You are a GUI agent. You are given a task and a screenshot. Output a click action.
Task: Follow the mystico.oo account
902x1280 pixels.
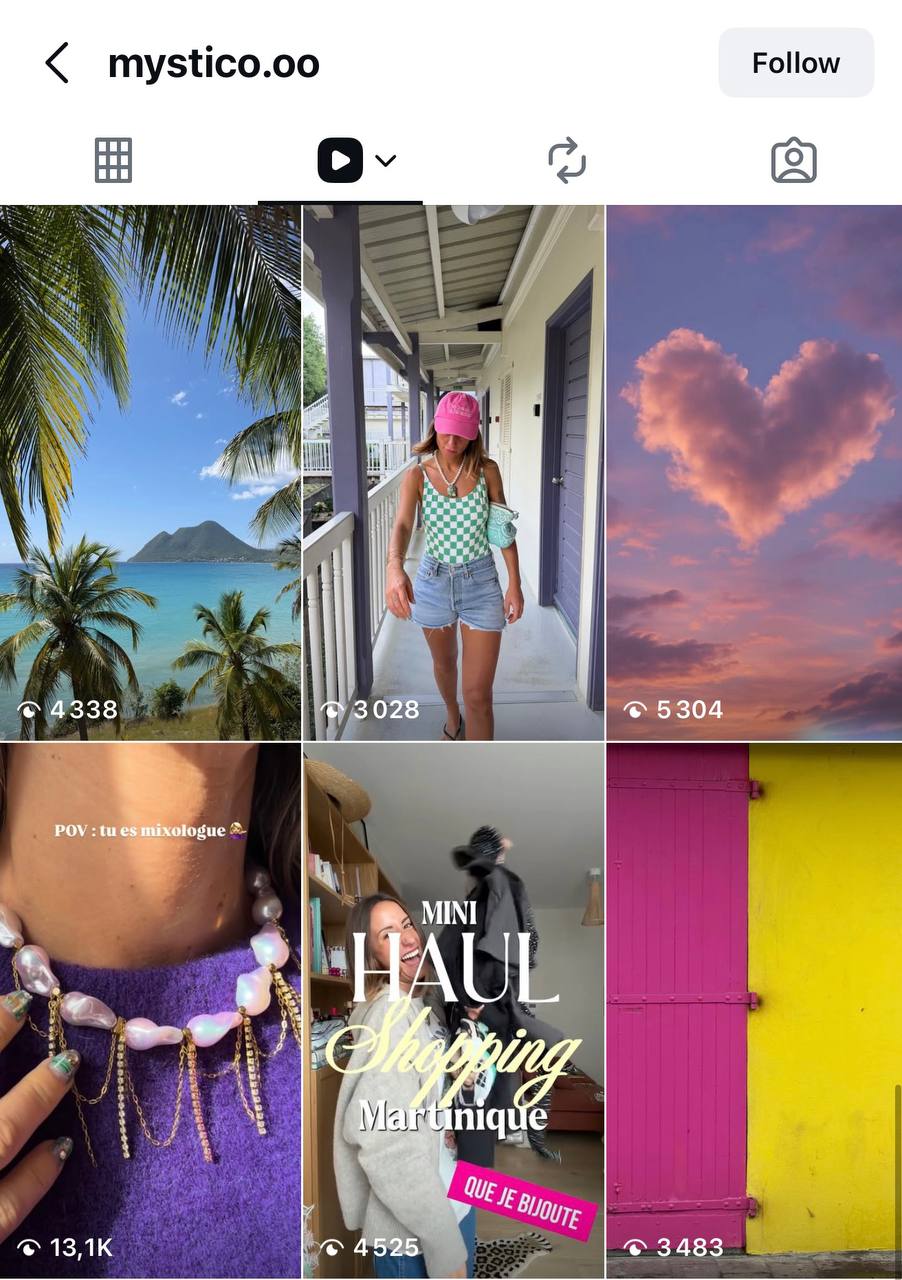[x=796, y=63]
